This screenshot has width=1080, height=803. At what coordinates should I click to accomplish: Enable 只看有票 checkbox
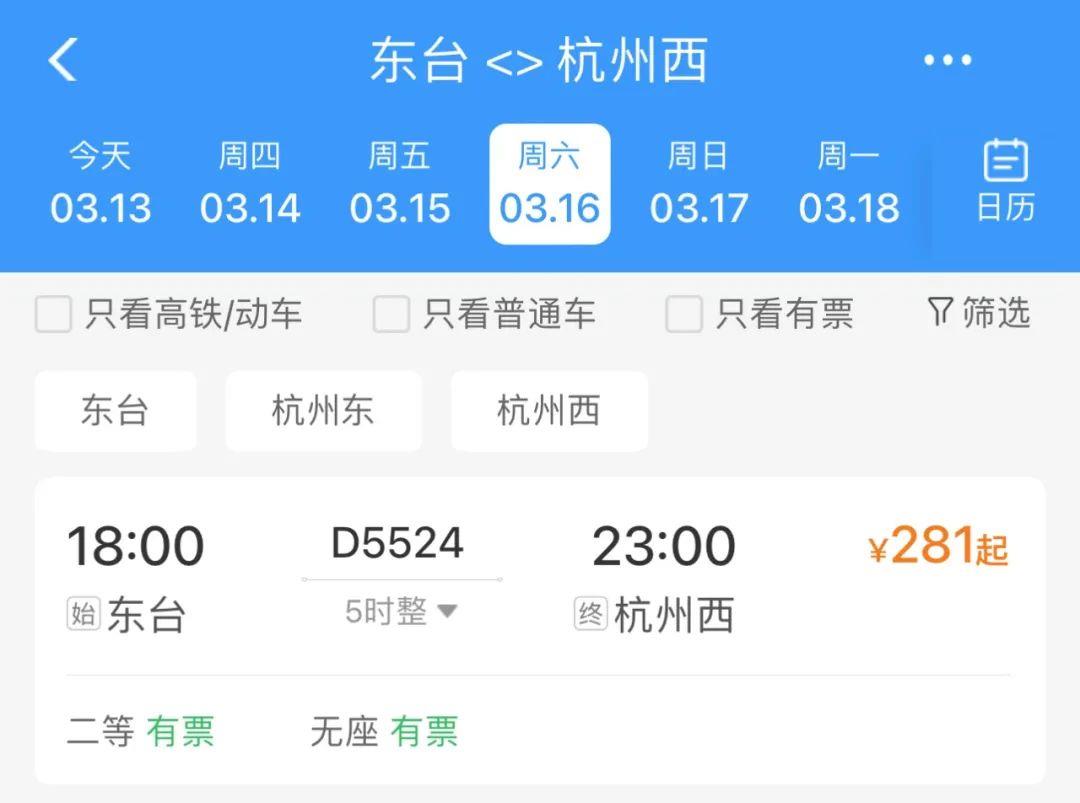tap(684, 314)
